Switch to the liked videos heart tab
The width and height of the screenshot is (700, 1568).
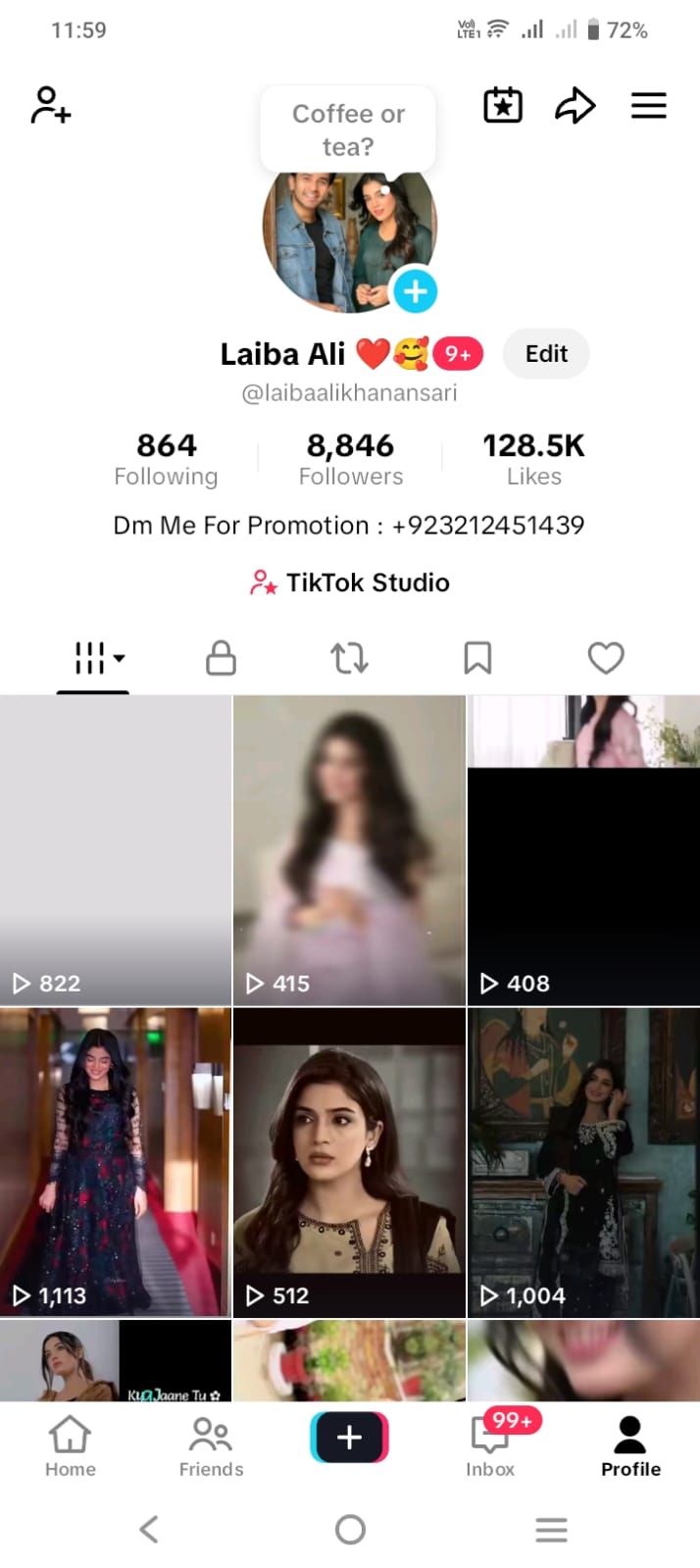click(606, 658)
